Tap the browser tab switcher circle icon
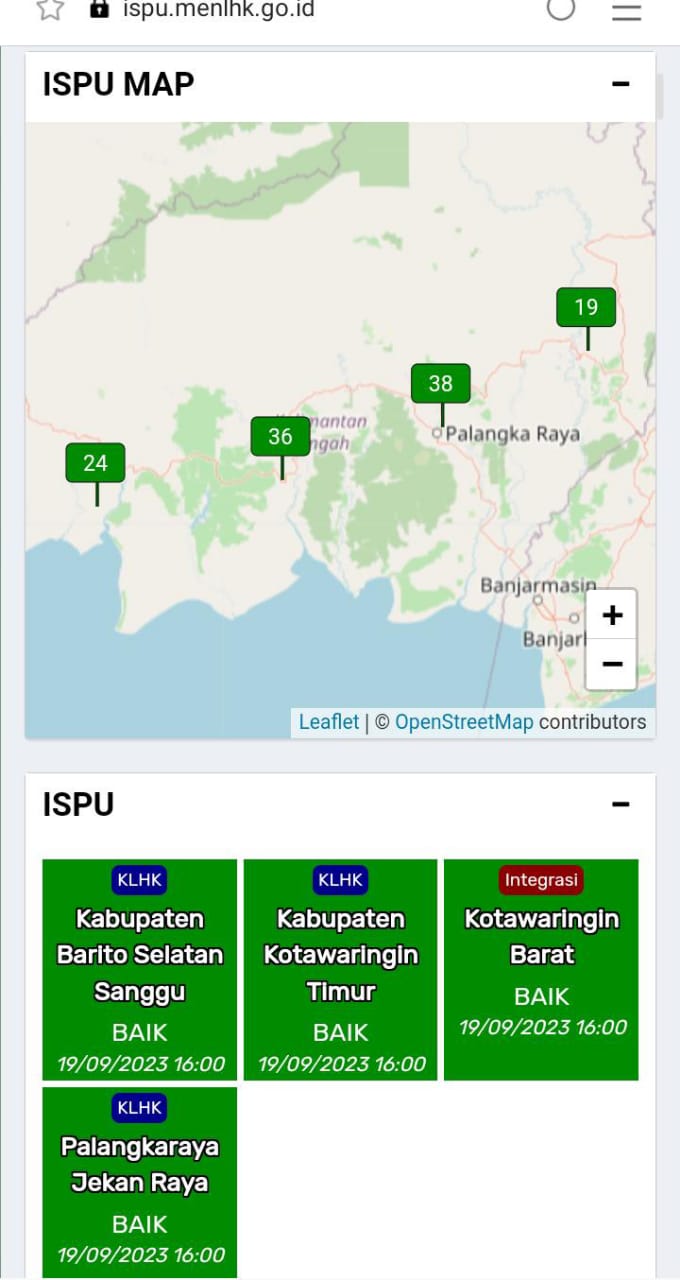 tap(561, 9)
